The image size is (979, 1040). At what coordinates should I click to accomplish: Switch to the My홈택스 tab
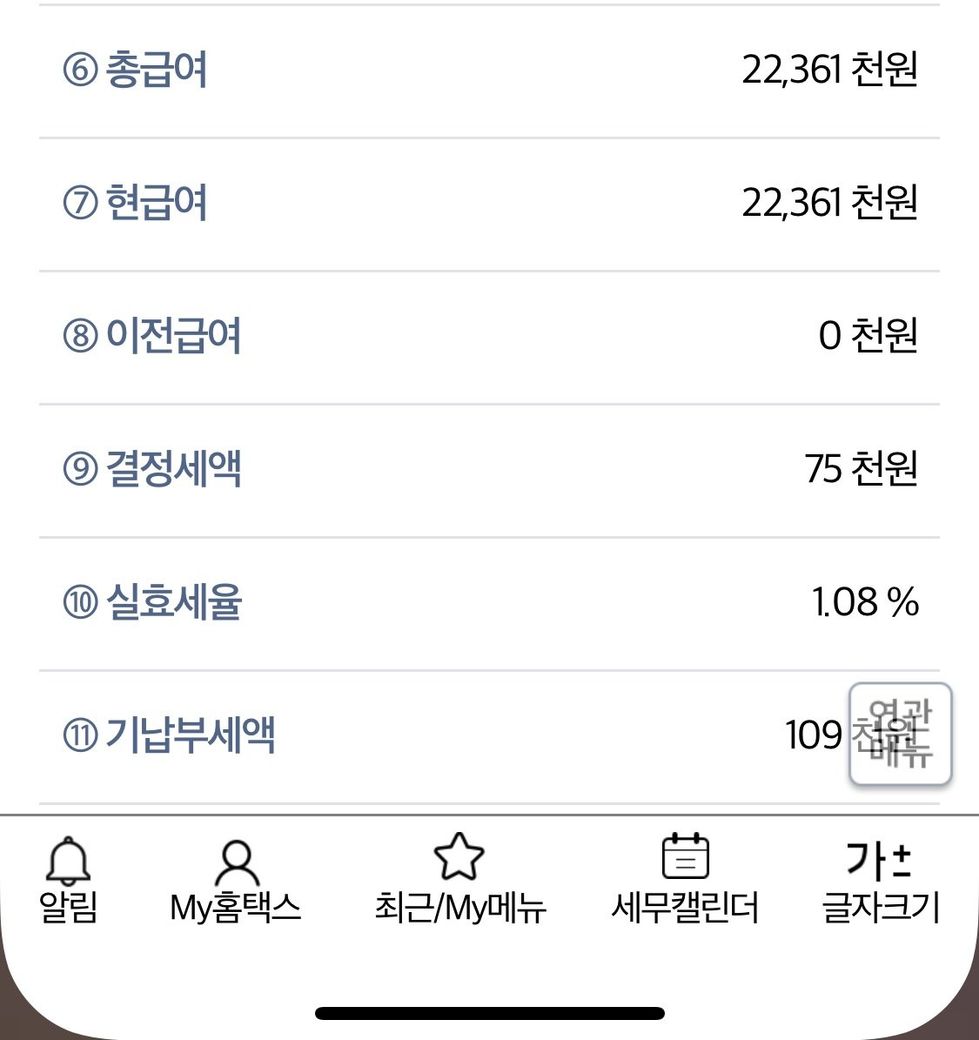click(x=235, y=880)
